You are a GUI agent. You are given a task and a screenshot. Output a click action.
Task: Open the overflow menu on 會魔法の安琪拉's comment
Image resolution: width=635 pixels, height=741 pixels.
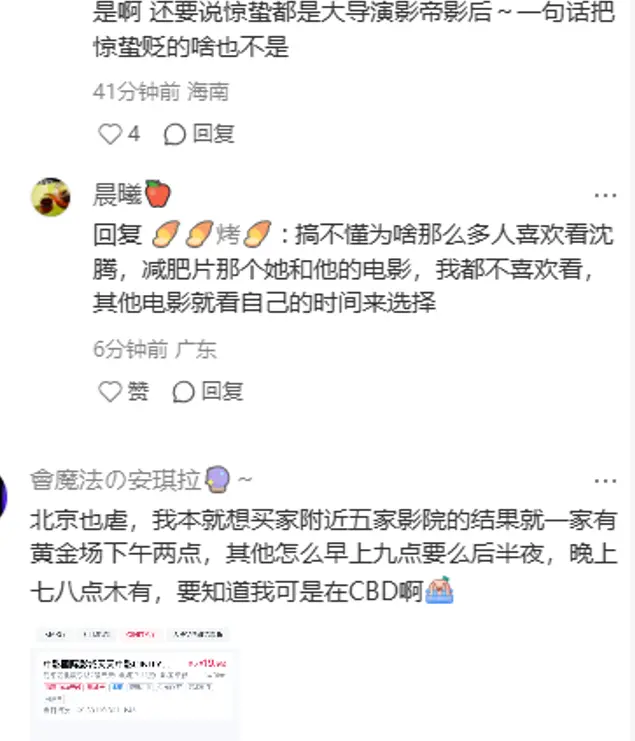[605, 480]
